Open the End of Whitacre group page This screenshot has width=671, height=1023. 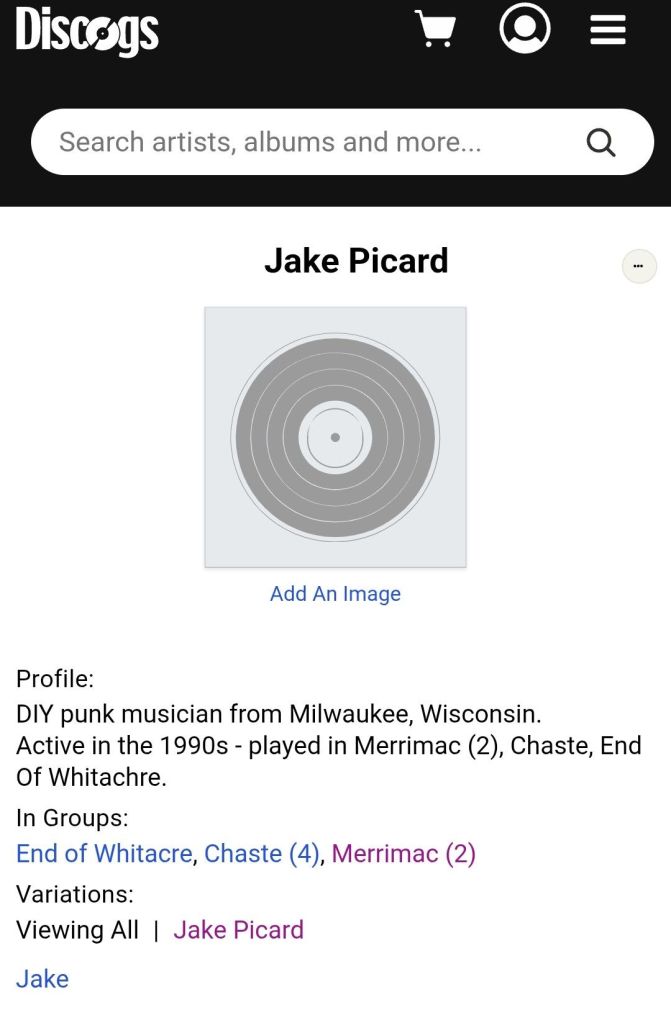[104, 854]
